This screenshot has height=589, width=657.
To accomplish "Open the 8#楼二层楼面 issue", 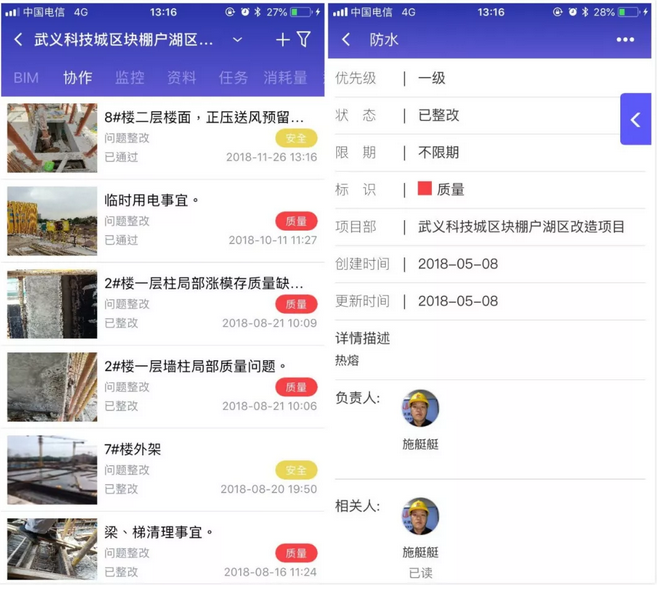I will point(203,118).
